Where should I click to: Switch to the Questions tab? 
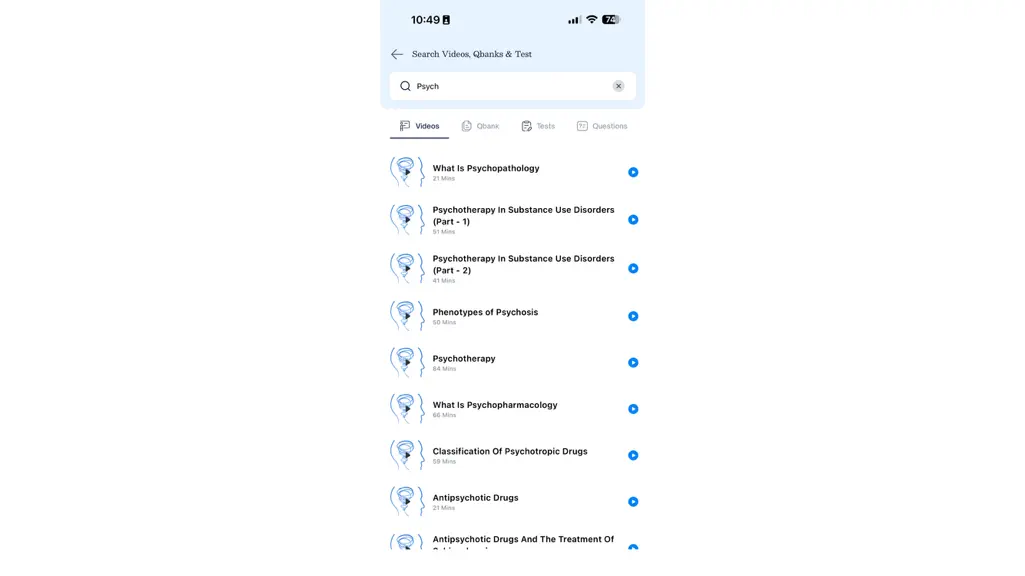click(602, 126)
